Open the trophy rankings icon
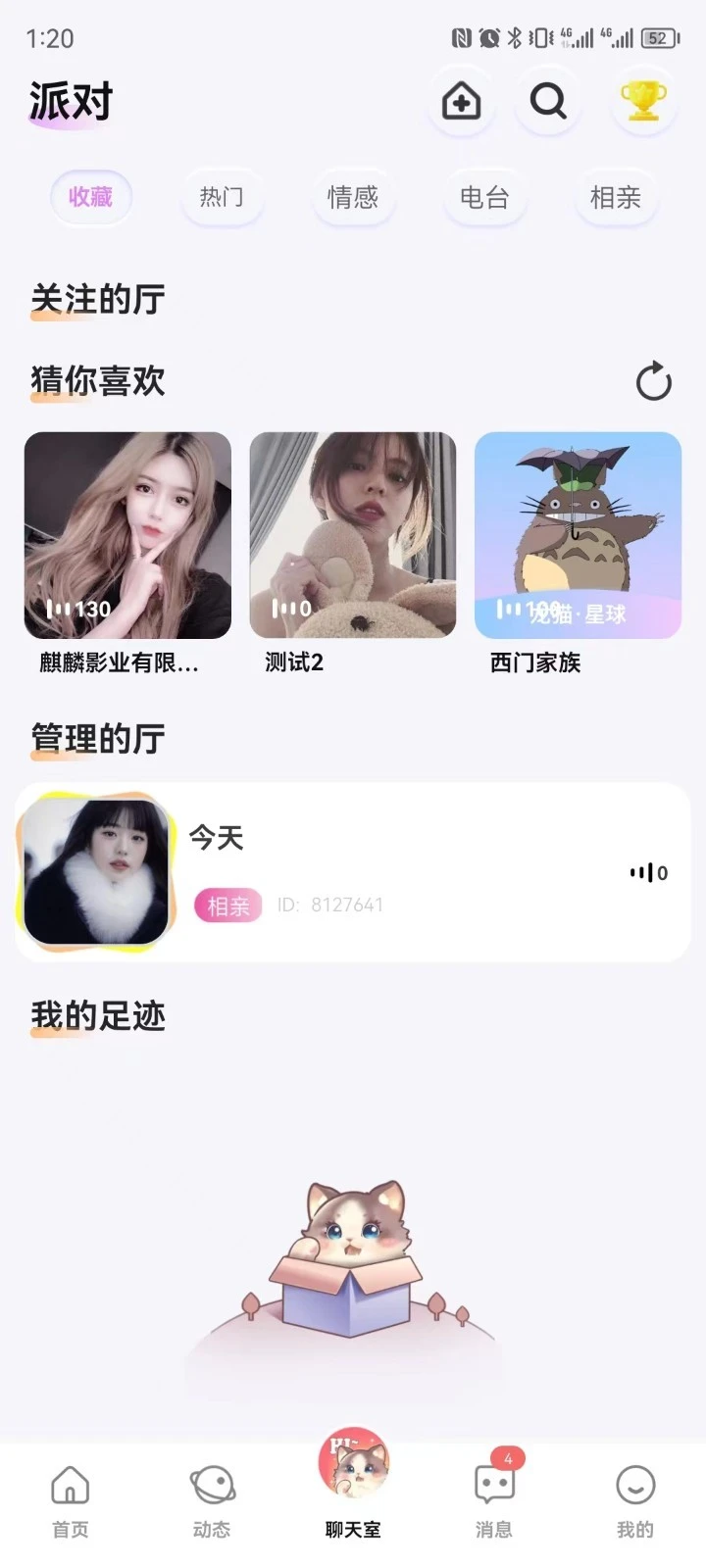Screen dimensions: 706x1568 click(642, 102)
